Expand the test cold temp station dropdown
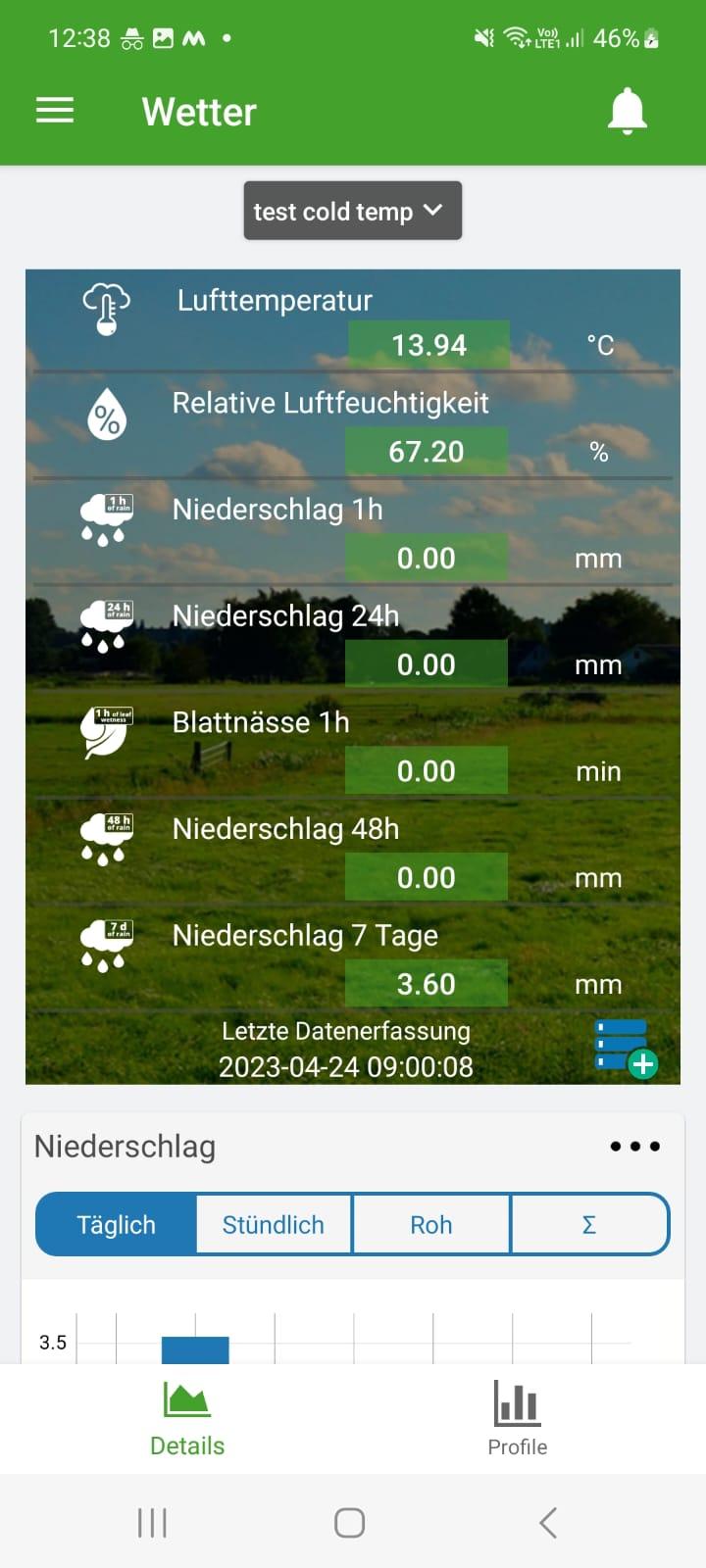This screenshot has height=1568, width=706. (x=352, y=211)
